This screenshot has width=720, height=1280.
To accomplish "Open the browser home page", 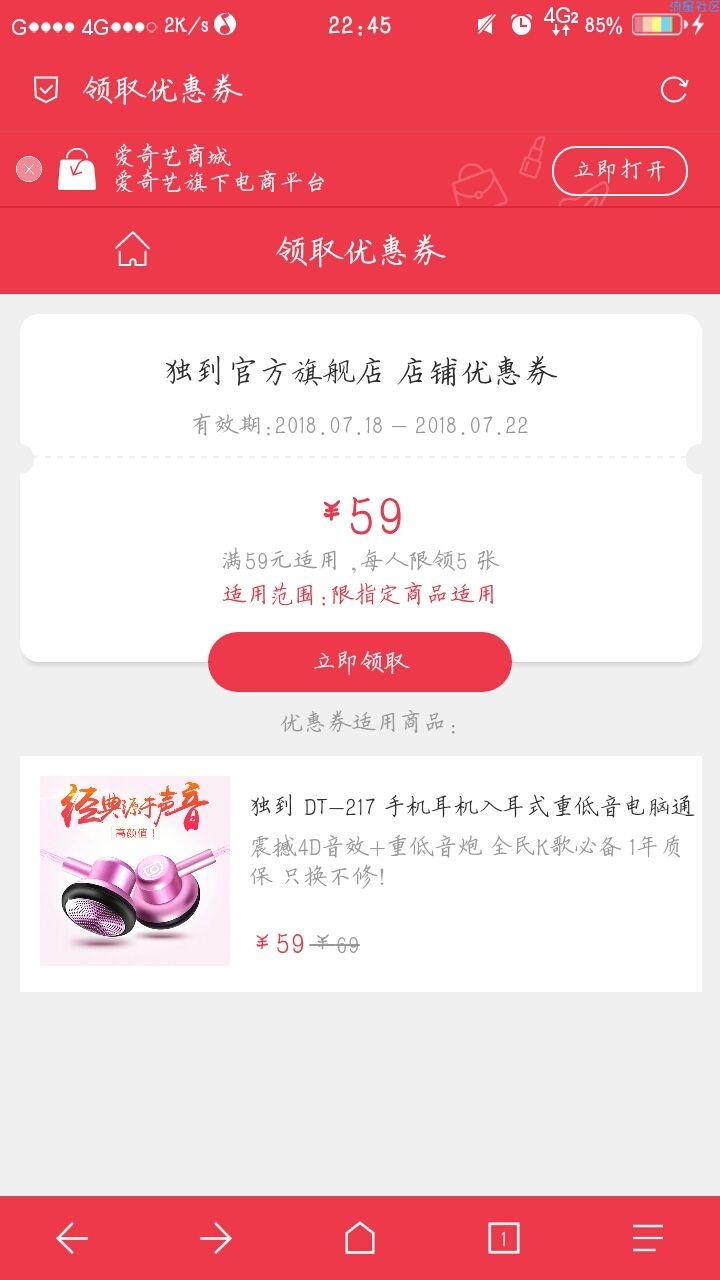I will [360, 1238].
